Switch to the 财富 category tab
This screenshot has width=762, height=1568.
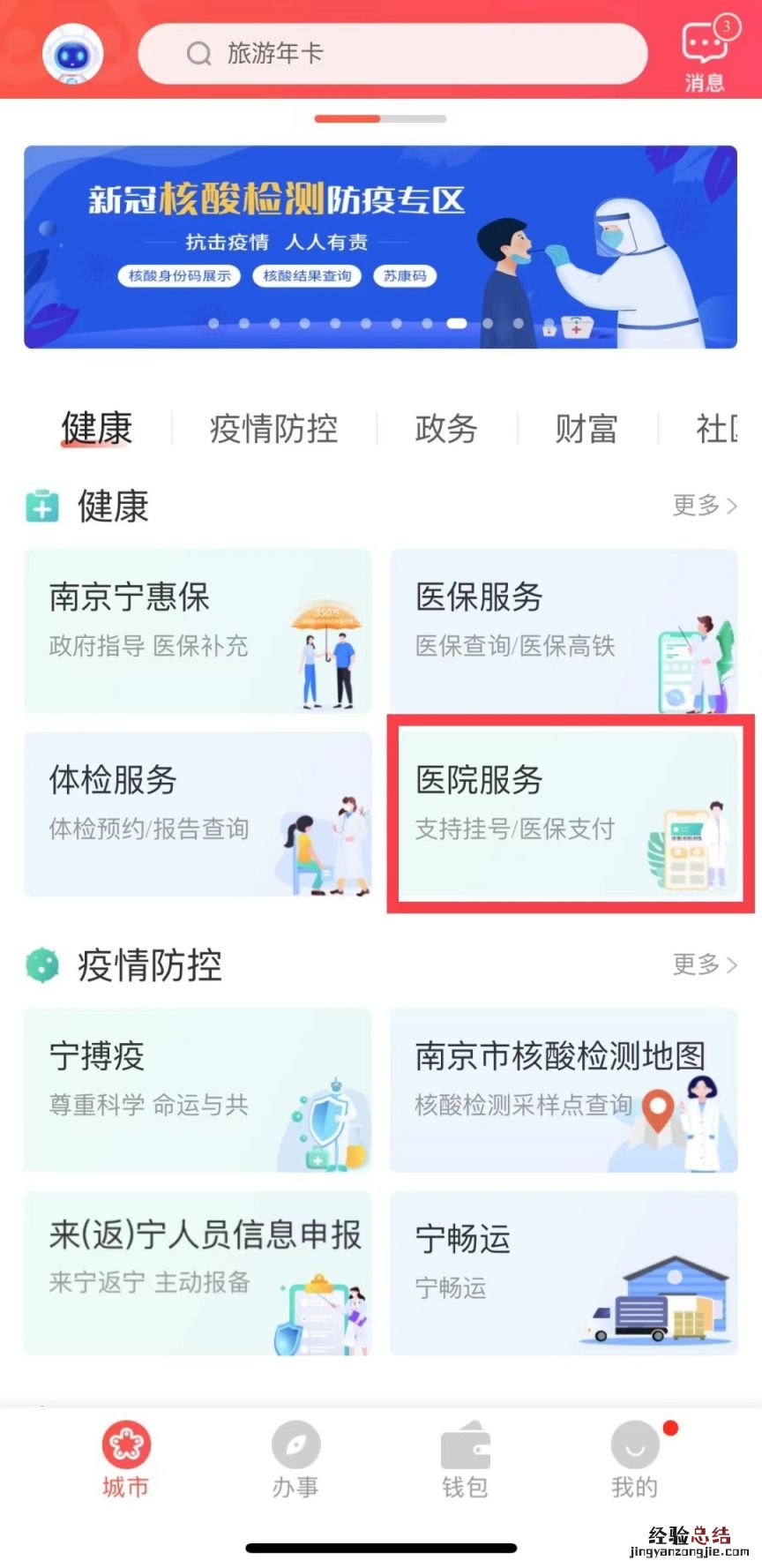[586, 429]
